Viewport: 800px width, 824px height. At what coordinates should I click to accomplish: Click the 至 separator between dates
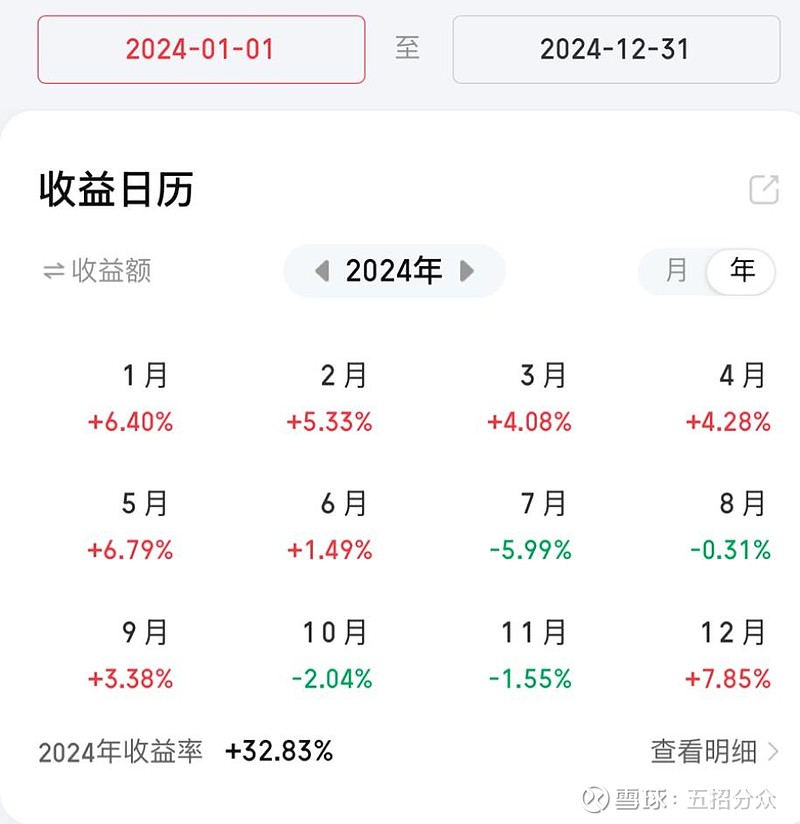point(409,48)
